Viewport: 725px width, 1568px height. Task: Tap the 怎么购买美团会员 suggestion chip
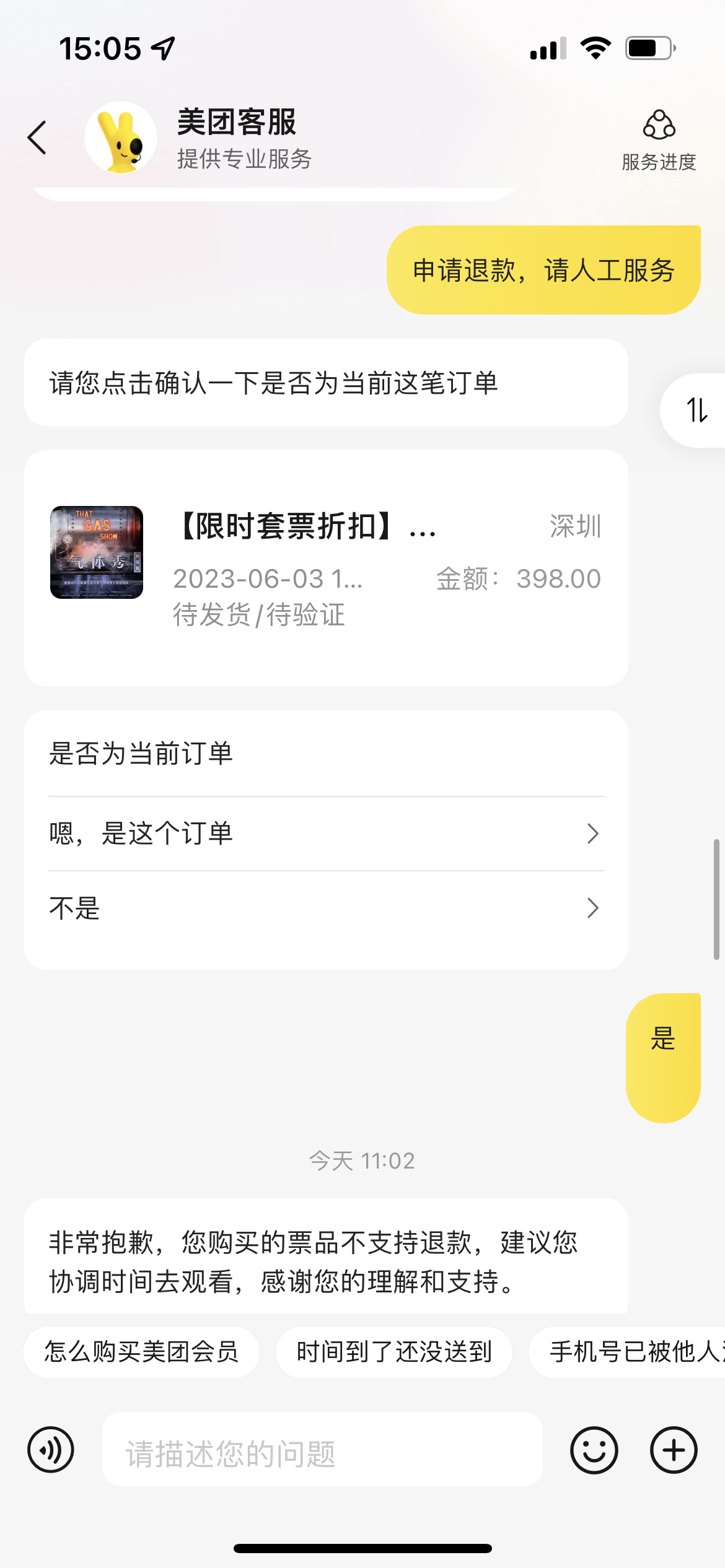(141, 1352)
